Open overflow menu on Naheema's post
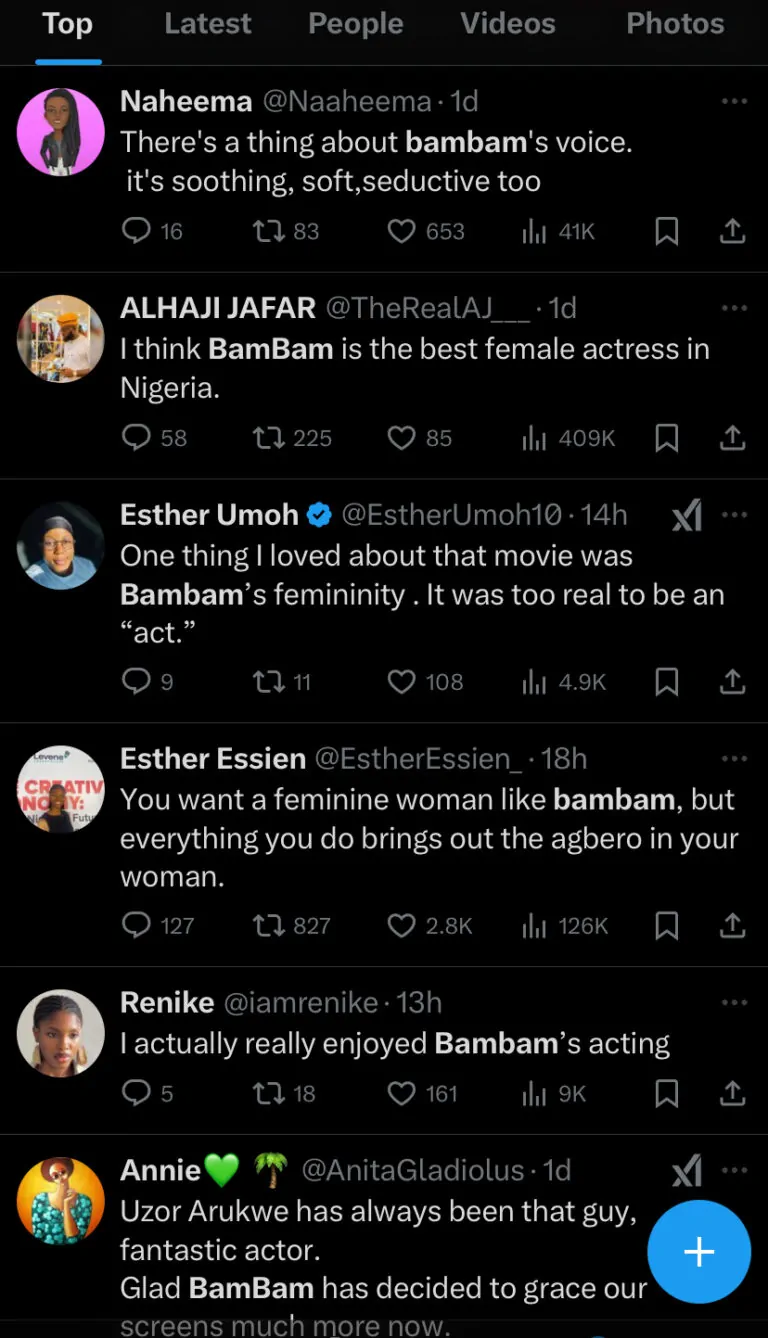Viewport: 768px width, 1338px height. click(734, 101)
